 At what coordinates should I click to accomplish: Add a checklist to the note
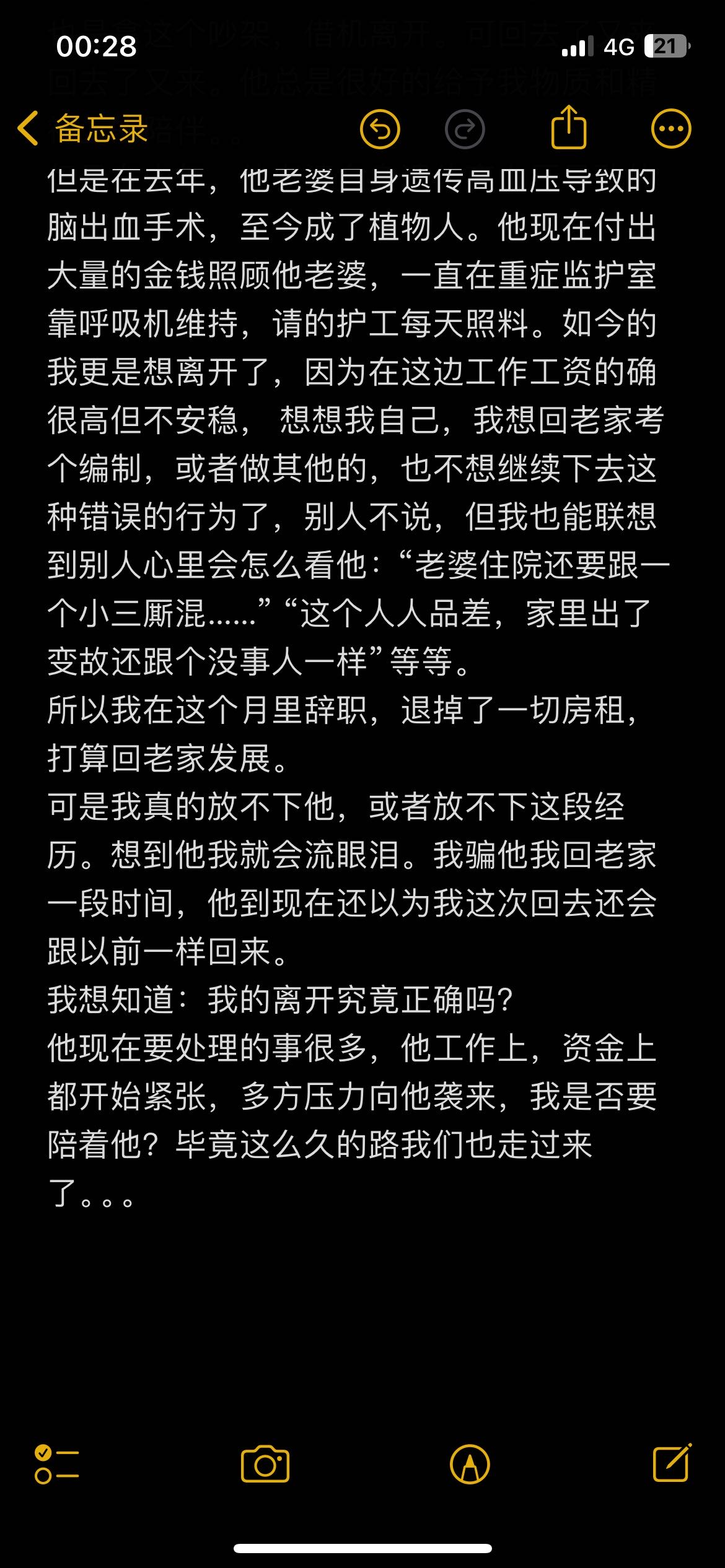[x=56, y=1464]
